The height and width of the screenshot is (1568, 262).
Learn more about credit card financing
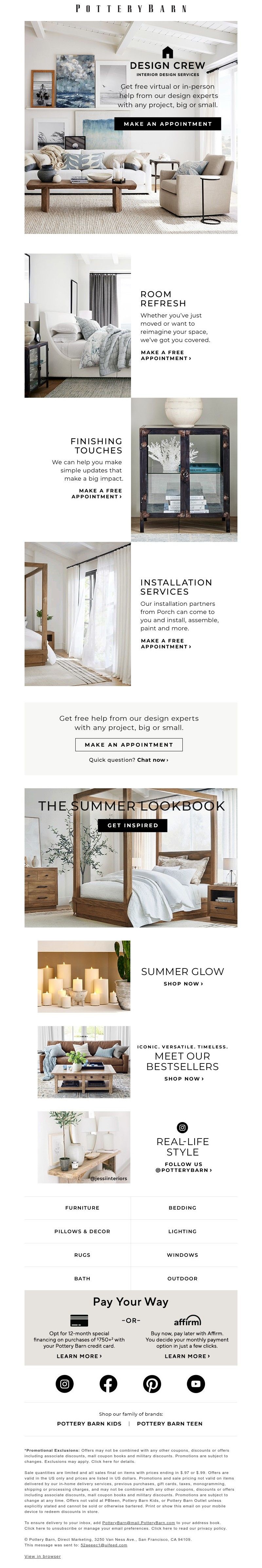[x=79, y=1356]
